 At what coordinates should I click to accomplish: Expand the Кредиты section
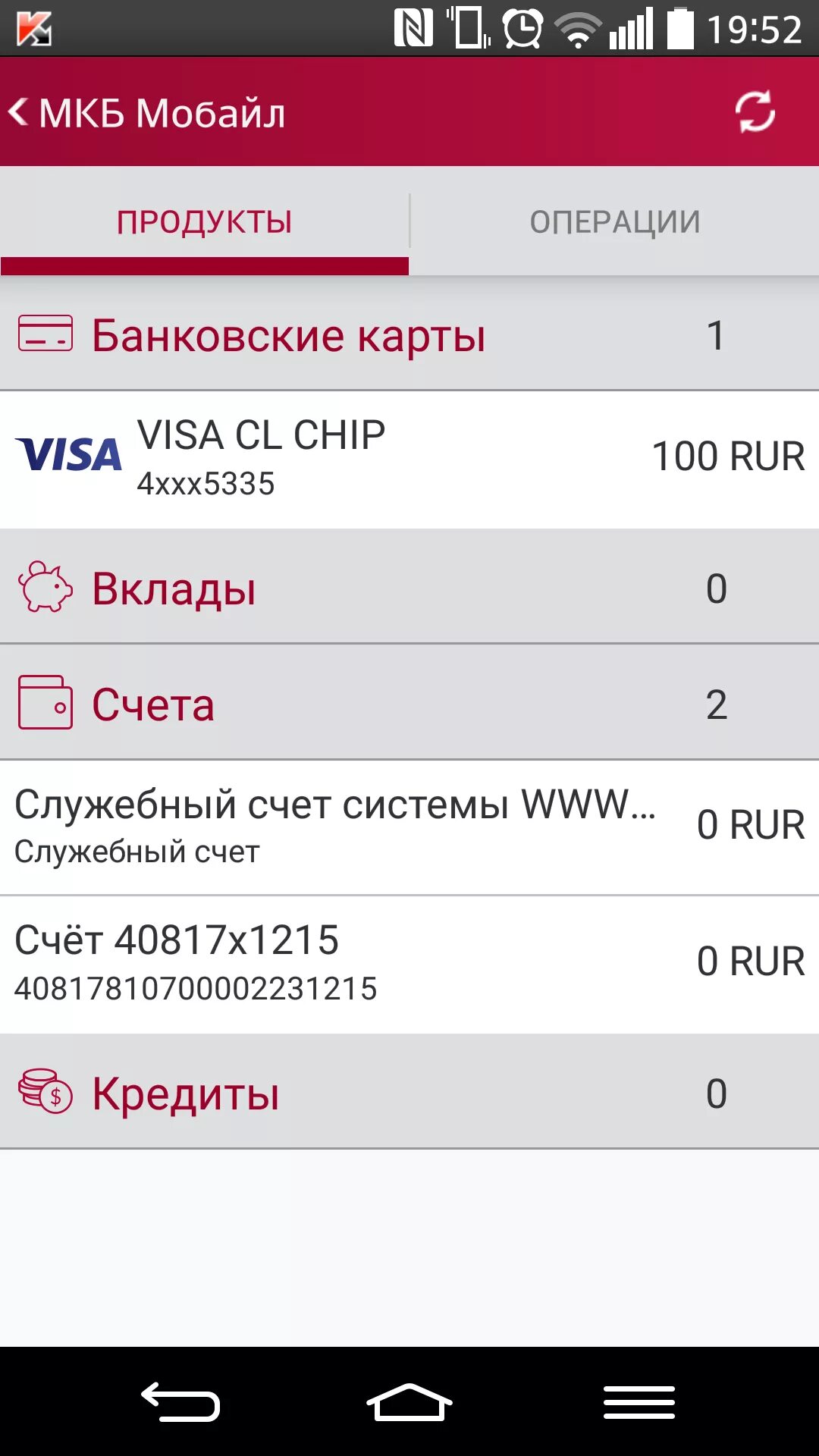tap(409, 1092)
